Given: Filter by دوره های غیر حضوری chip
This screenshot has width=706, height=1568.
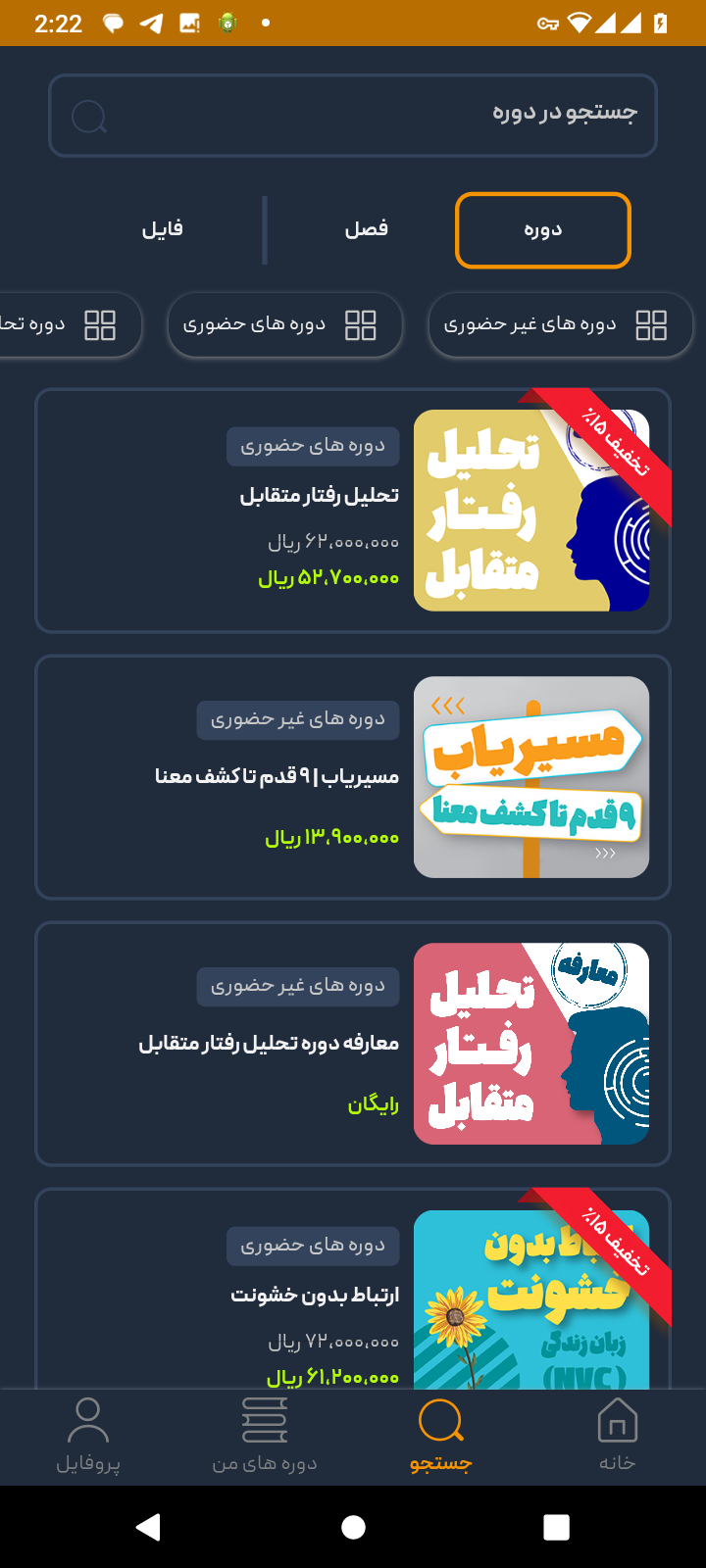Looking at the screenshot, I should (560, 325).
